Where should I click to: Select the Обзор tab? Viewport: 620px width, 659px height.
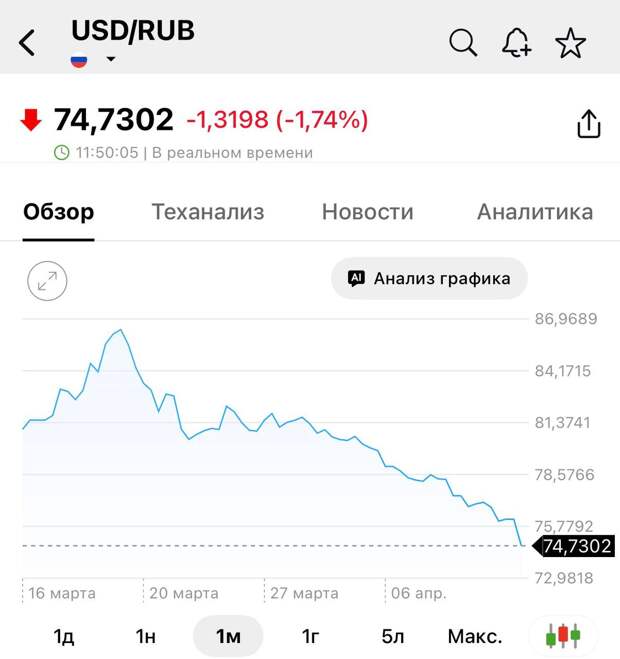tap(59, 212)
